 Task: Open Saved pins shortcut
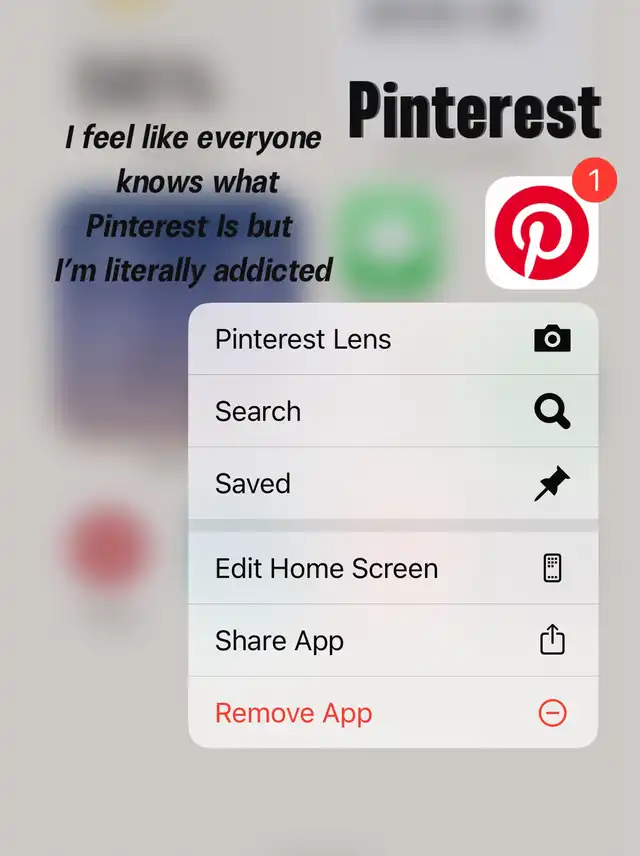click(392, 483)
